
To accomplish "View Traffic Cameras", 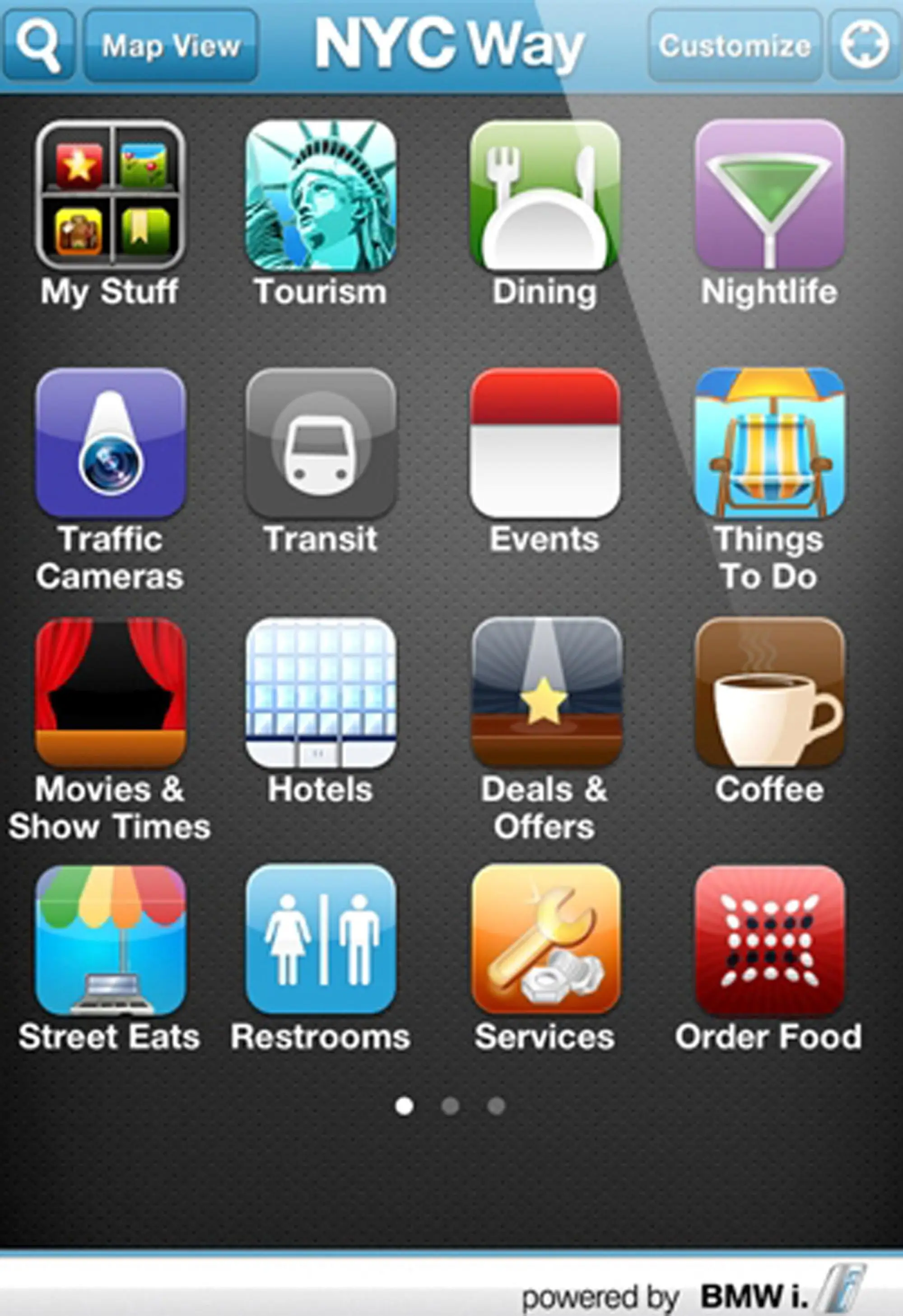I will point(111,443).
